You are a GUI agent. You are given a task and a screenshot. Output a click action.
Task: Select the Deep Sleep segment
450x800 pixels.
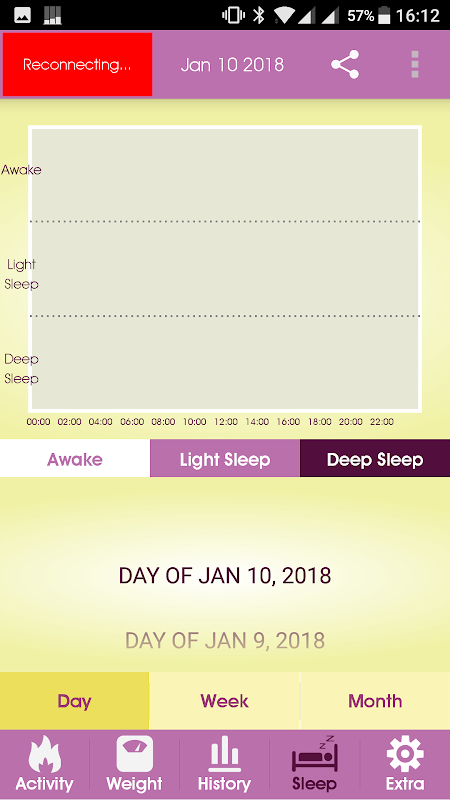[x=375, y=459]
